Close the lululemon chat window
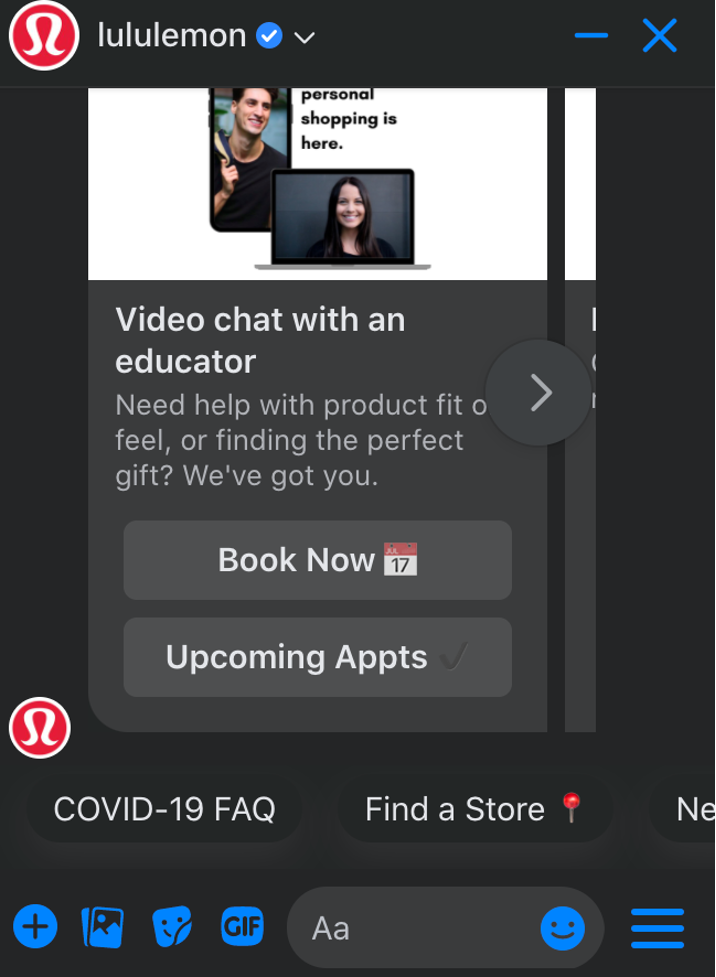Image resolution: width=716 pixels, height=977 pixels. point(660,37)
